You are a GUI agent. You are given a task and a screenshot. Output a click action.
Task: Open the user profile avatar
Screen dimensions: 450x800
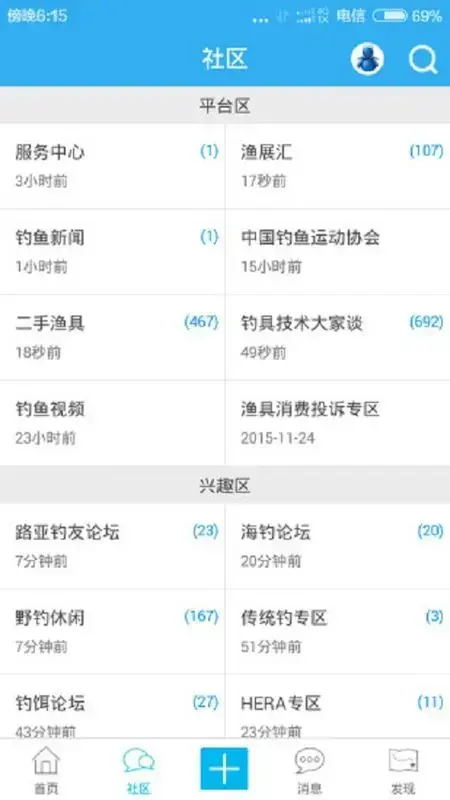(x=367, y=59)
